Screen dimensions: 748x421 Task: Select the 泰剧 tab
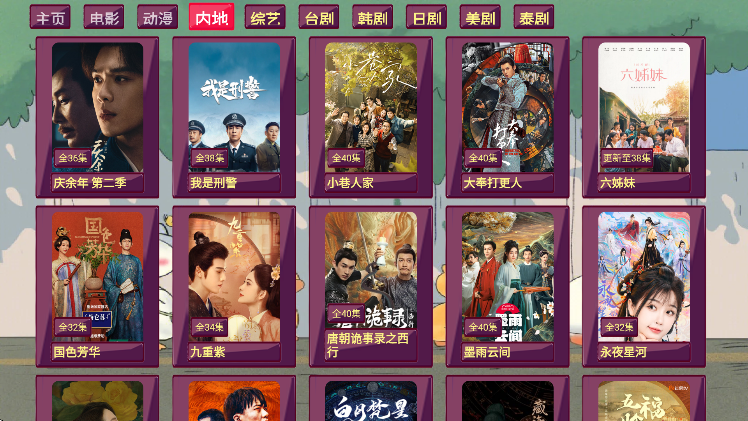pyautogui.click(x=534, y=17)
